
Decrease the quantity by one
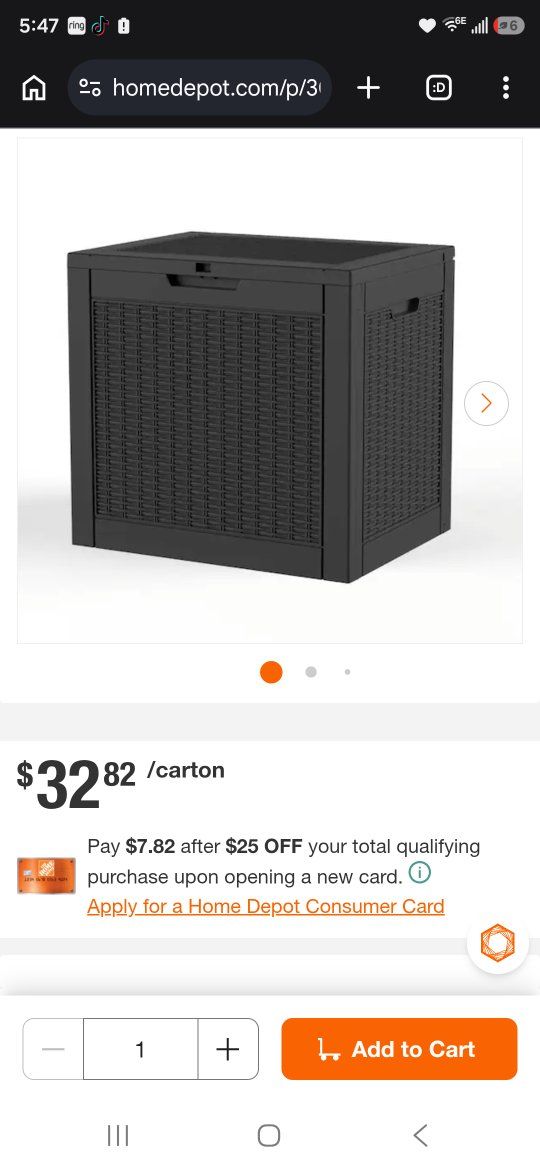[53, 1049]
